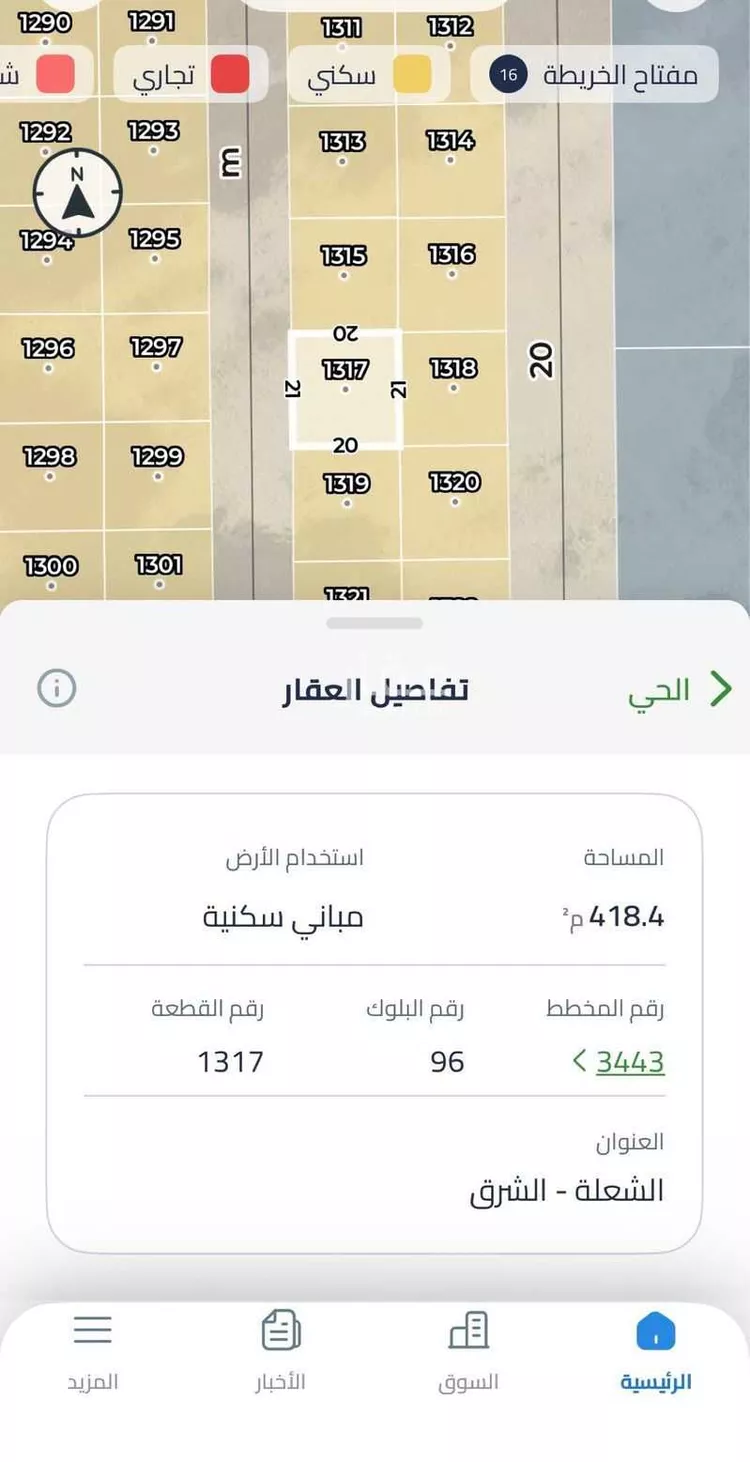This screenshot has height=1462, width=750.
Task: Collapse the details sheet using the drag handle
Action: tap(374, 620)
